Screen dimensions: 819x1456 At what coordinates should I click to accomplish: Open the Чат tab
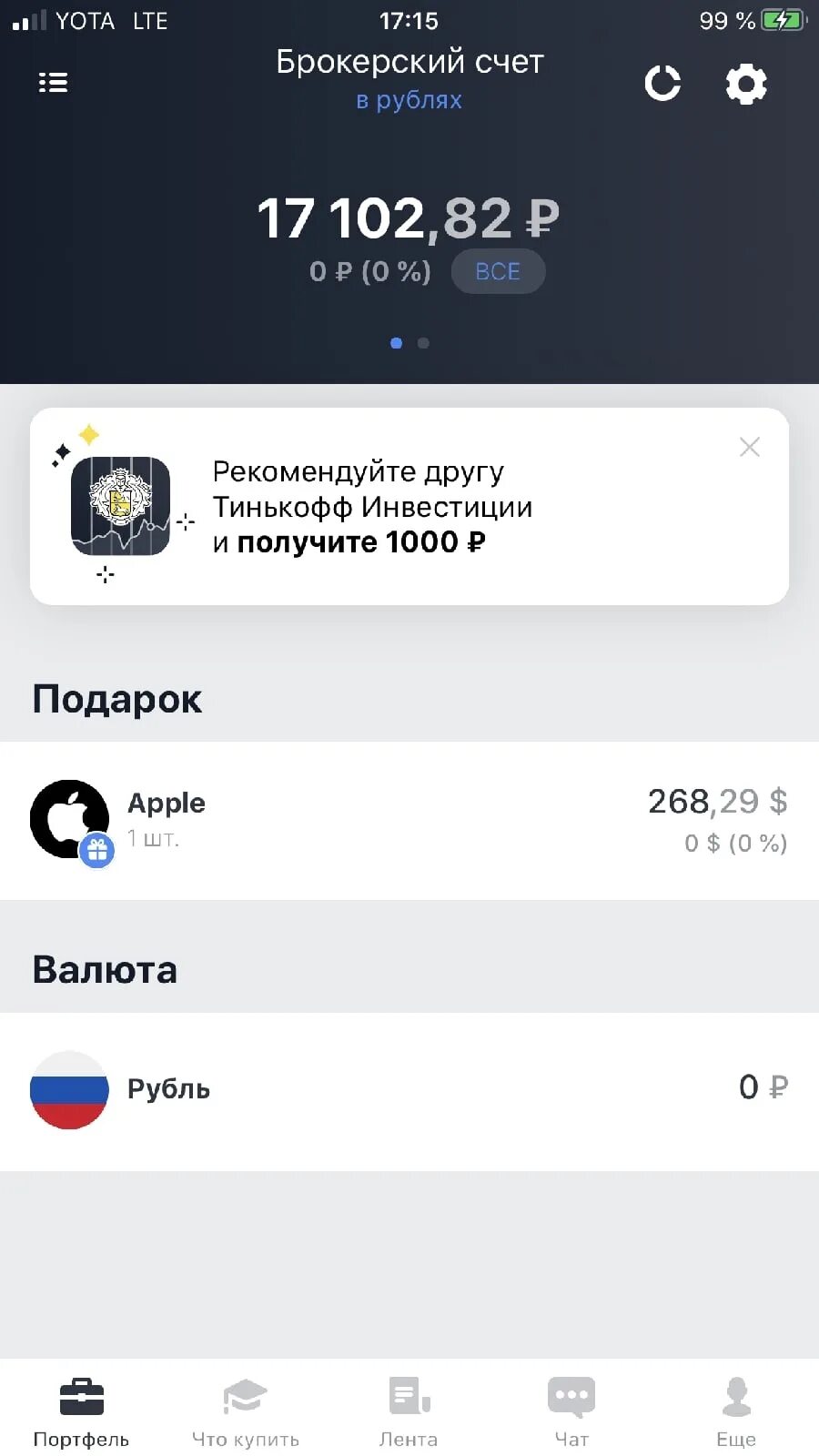point(571,1412)
